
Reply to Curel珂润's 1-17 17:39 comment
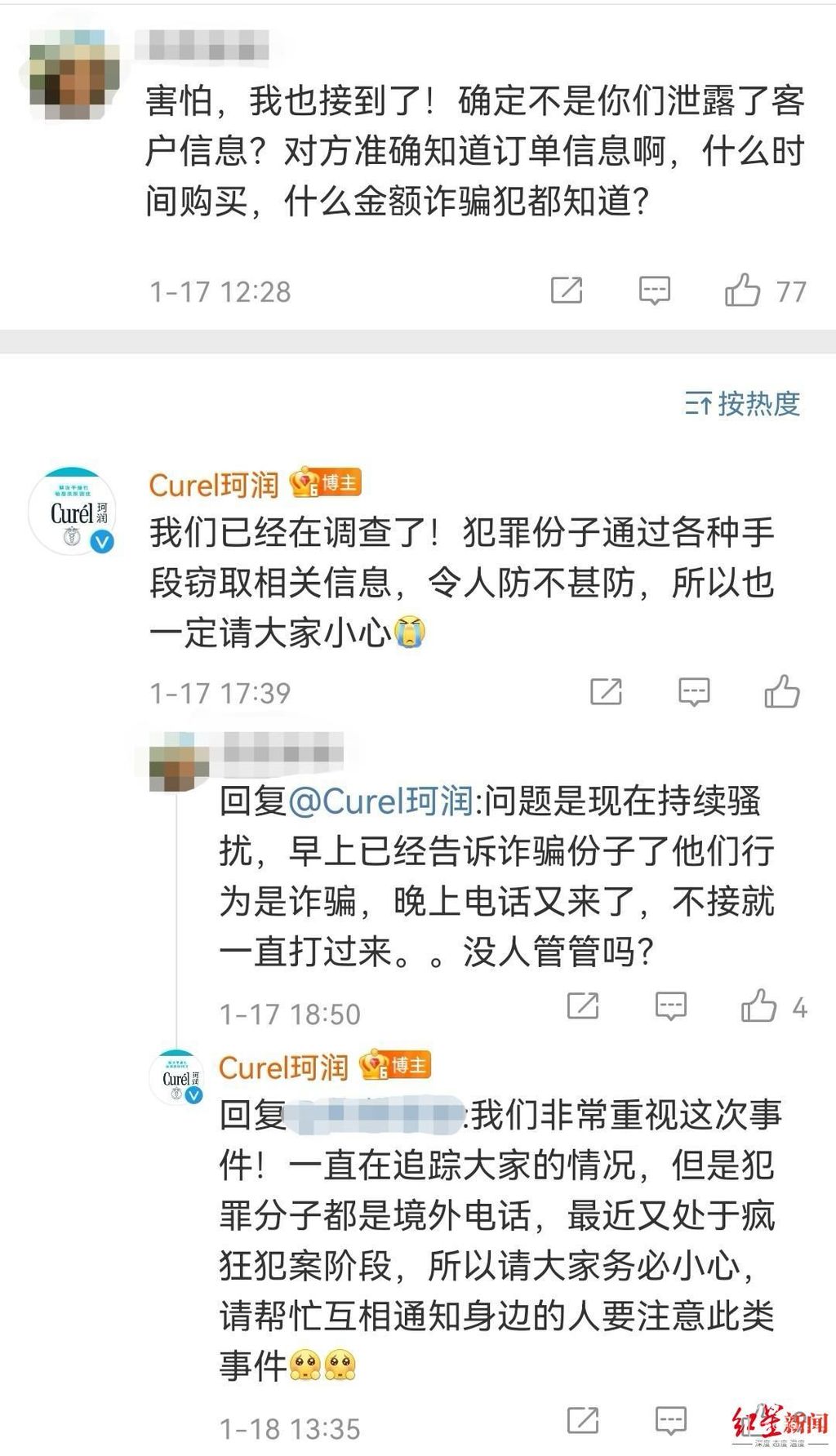click(x=694, y=692)
